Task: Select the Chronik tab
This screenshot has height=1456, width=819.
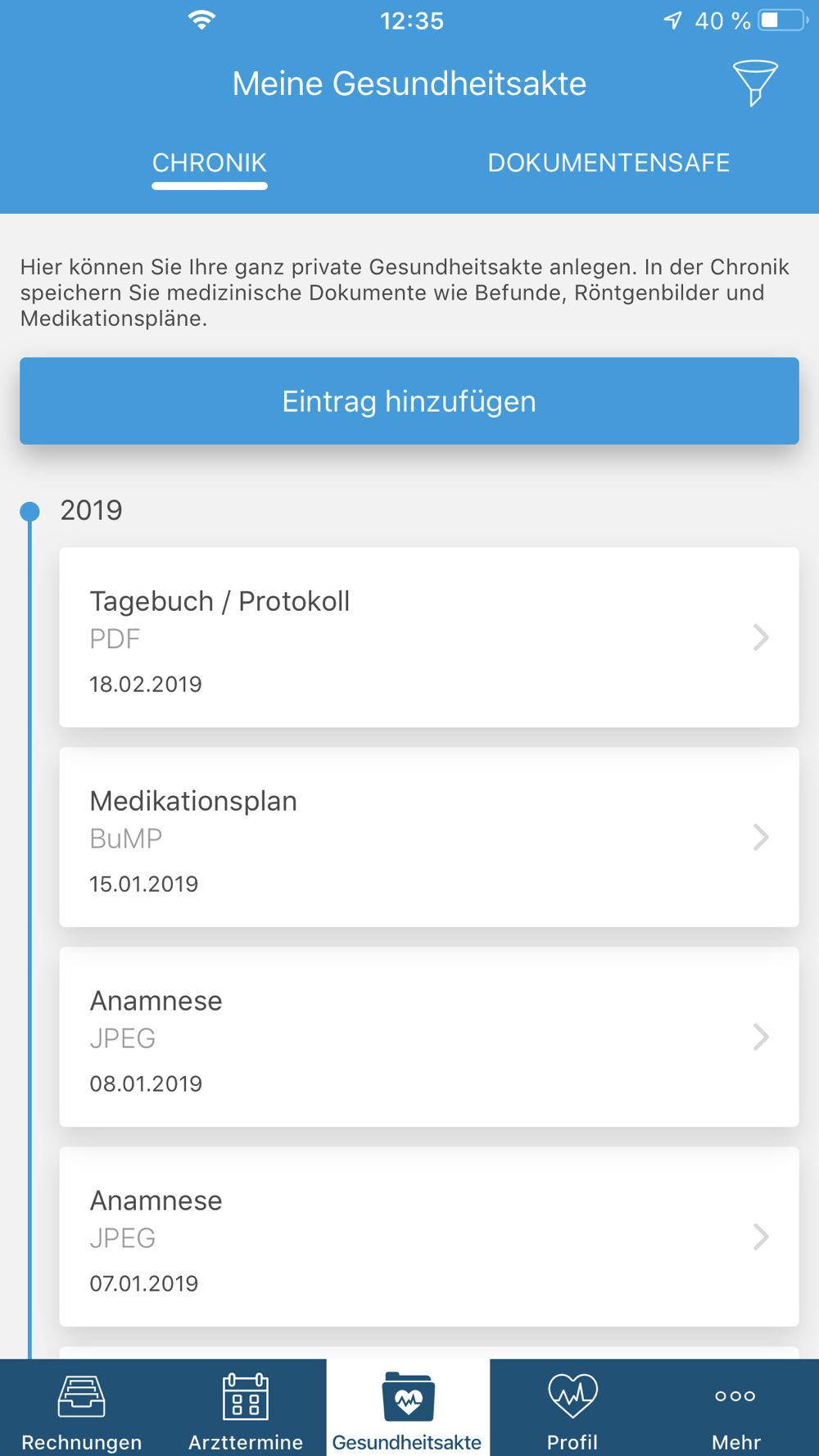Action: [210, 163]
